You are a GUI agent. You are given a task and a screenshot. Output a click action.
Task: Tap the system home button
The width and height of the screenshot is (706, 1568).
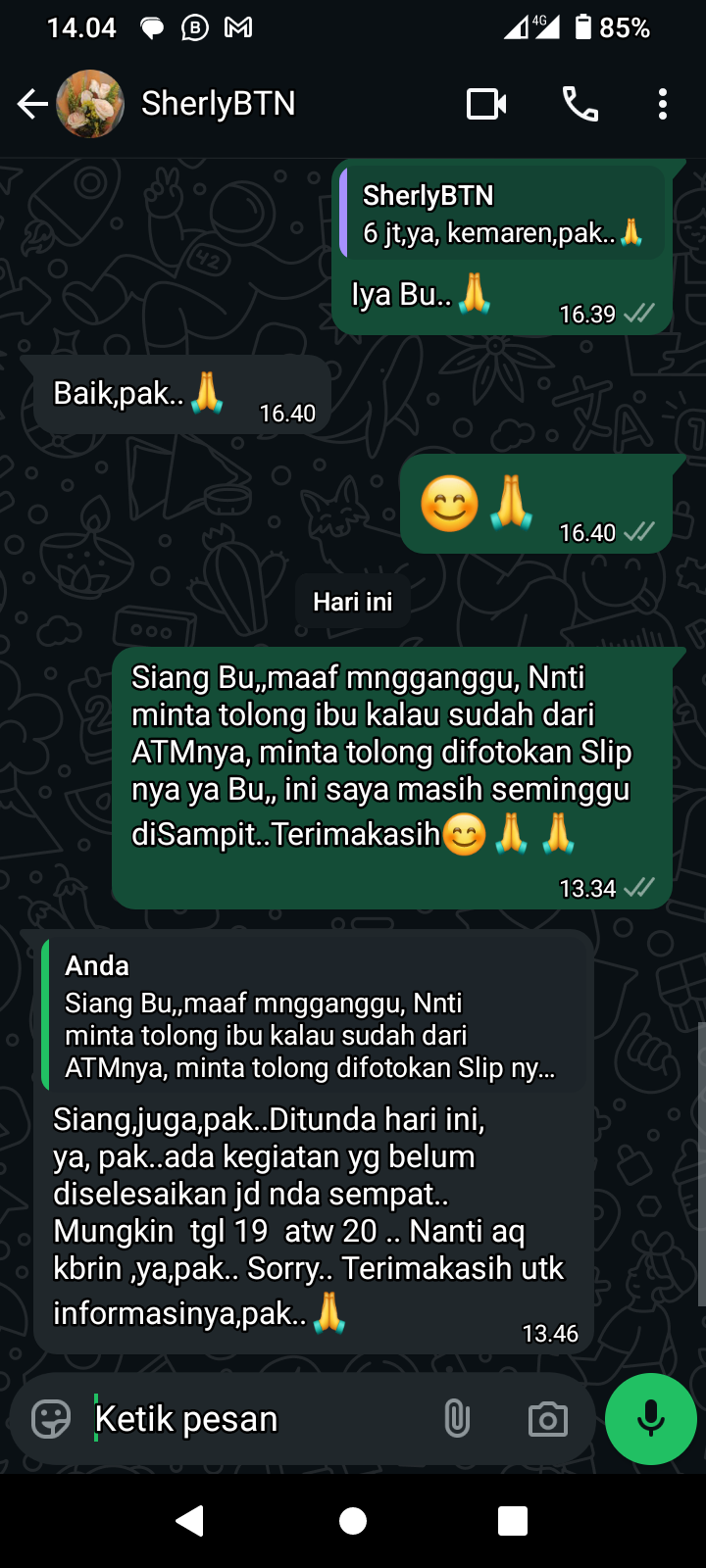coord(353,1521)
